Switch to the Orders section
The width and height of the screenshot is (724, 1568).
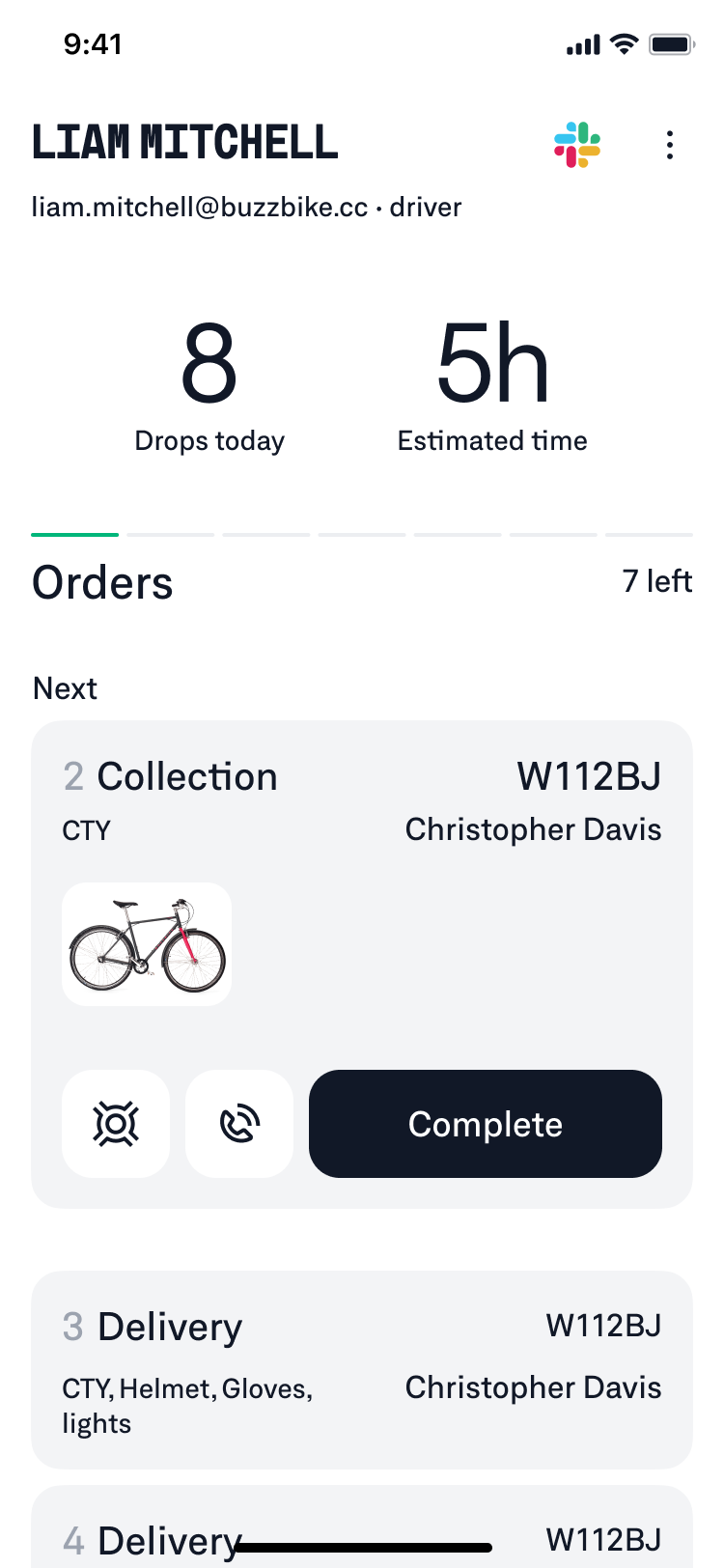pyautogui.click(x=101, y=581)
